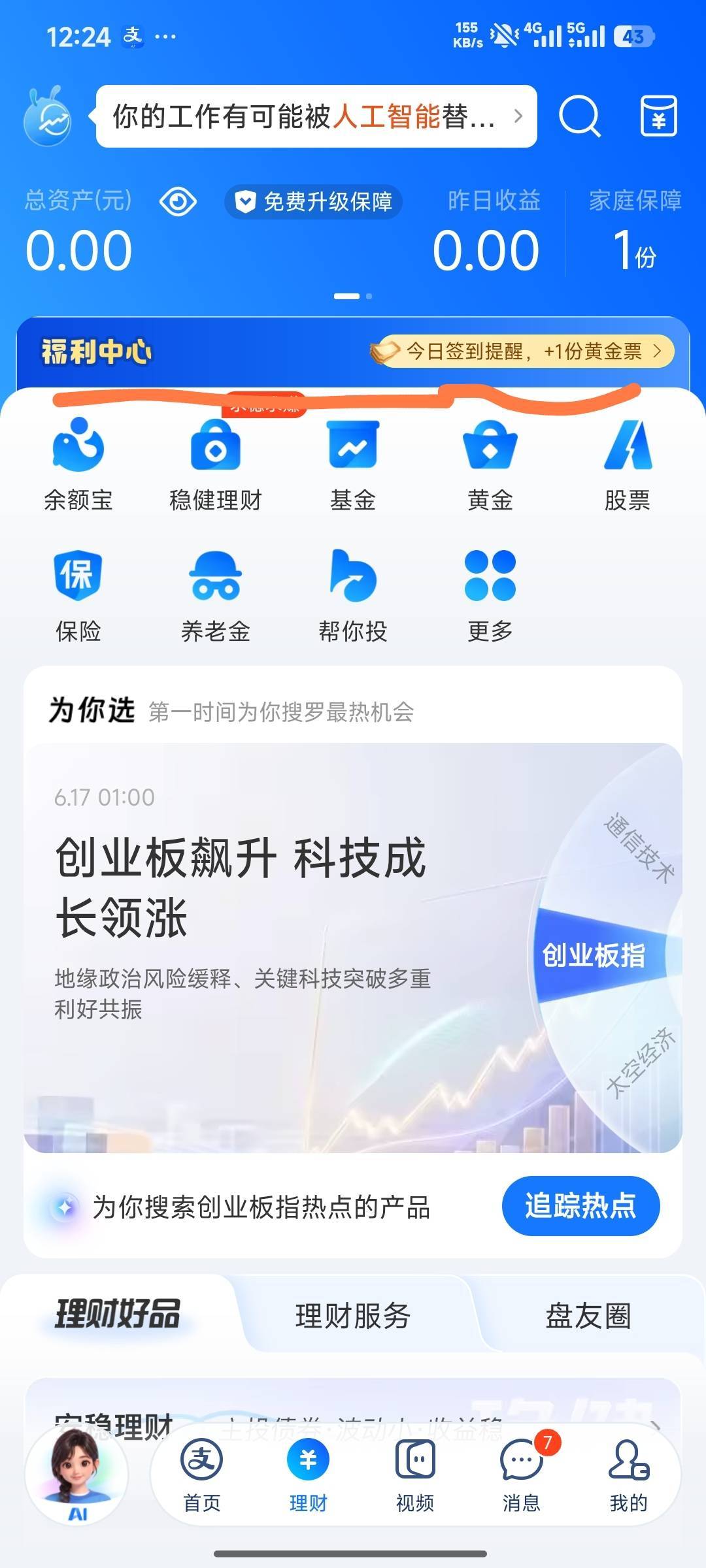Hide total assets with the eye icon

click(x=178, y=201)
